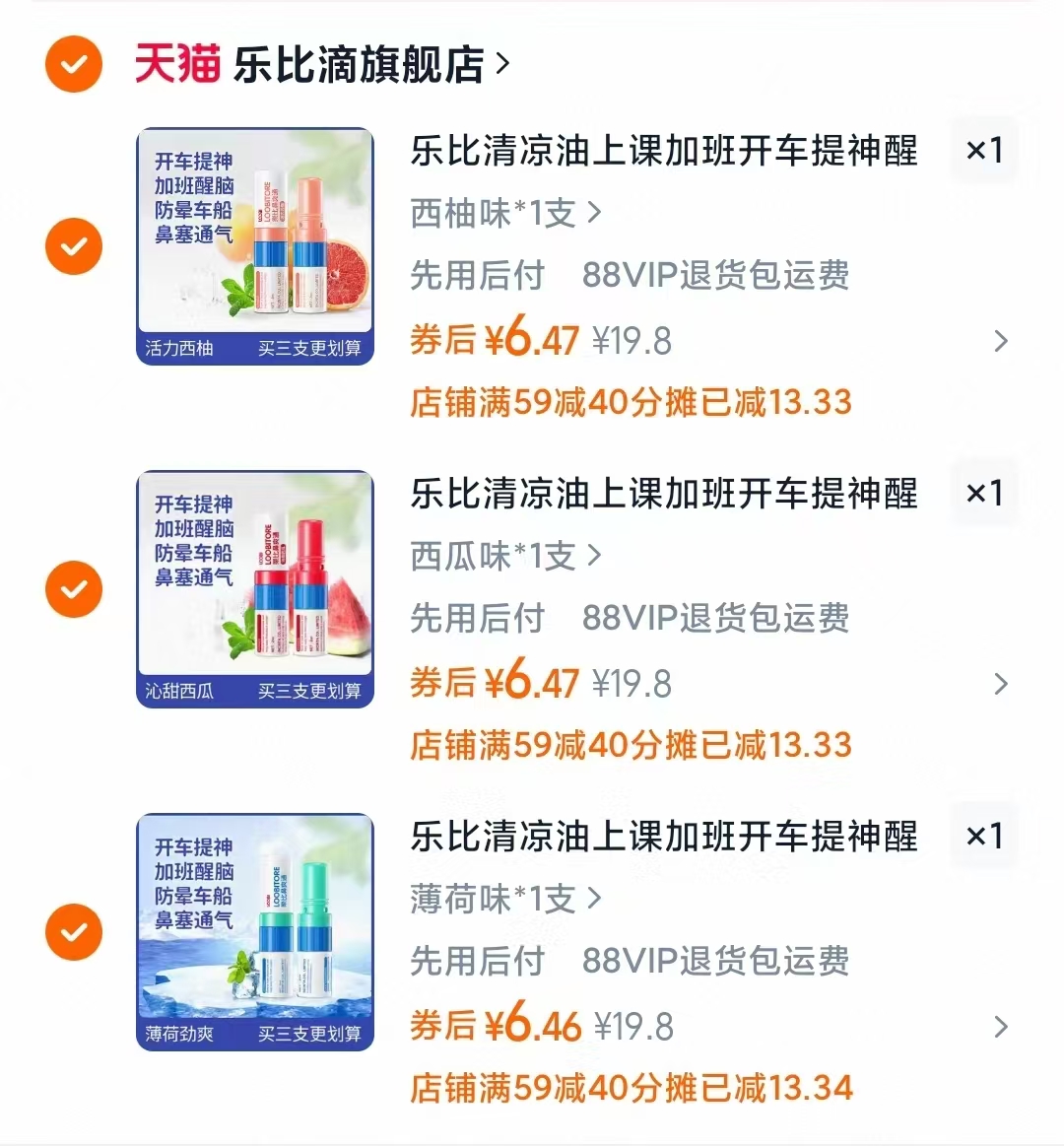Click the 天猫 Tmall logo icon
1064x1146 pixels.
177,61
